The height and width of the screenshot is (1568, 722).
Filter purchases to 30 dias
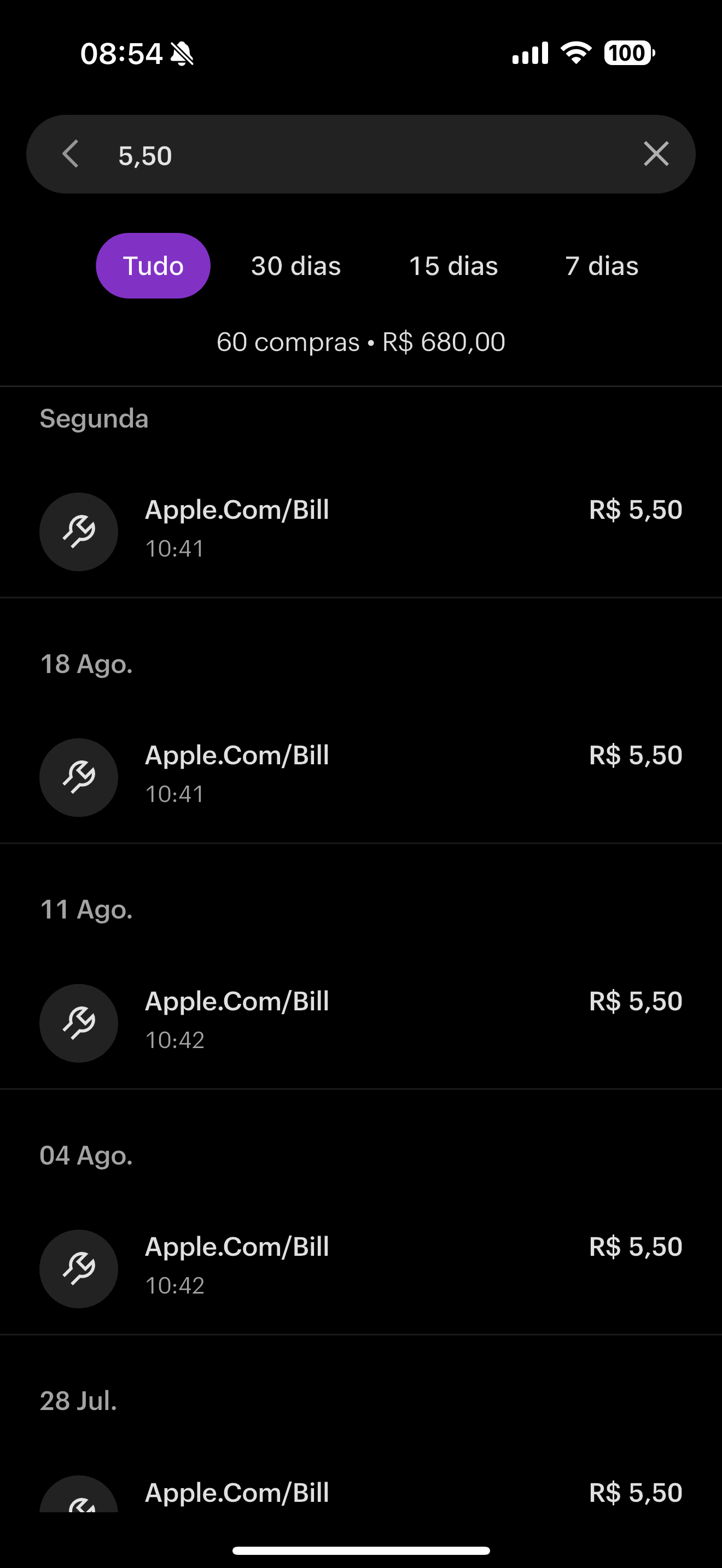296,266
